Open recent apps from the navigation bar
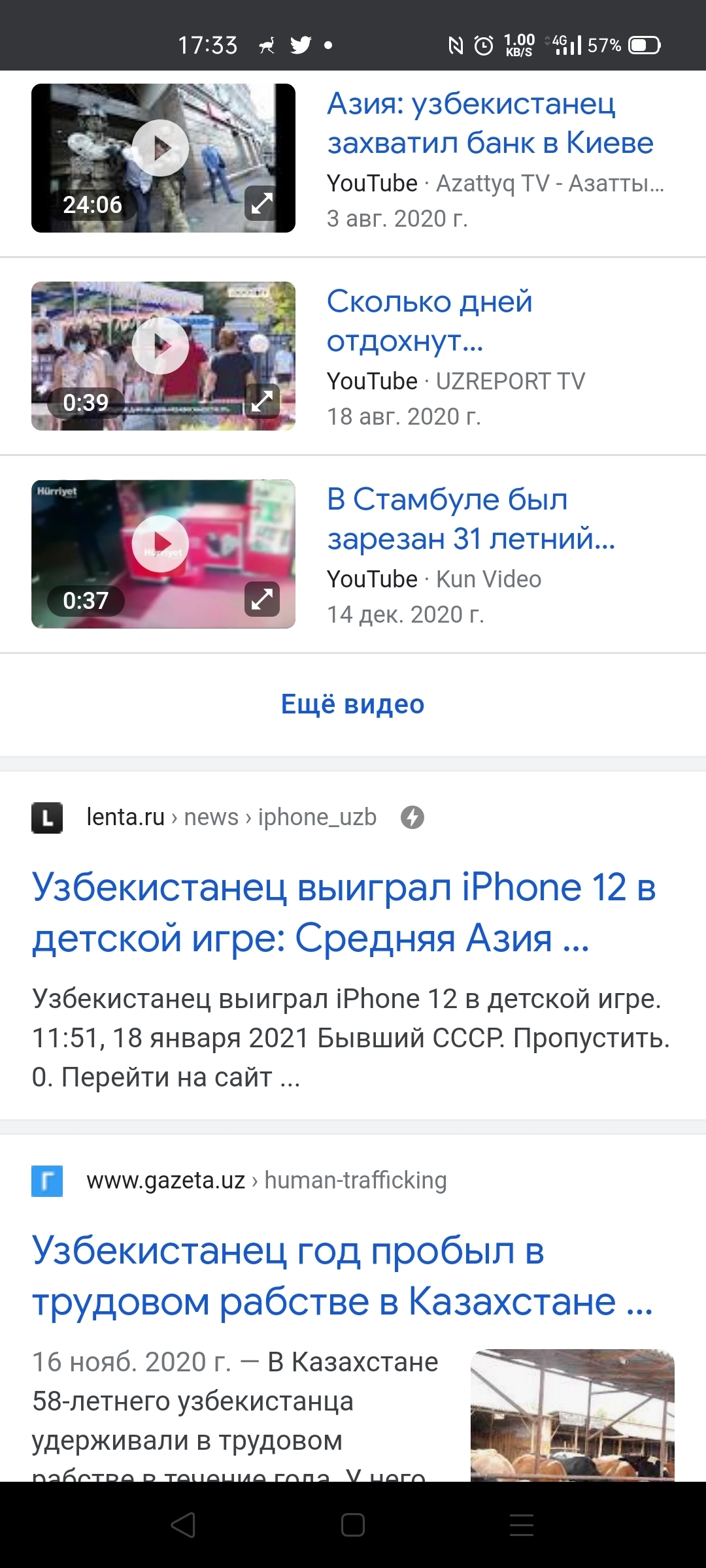 pos(521,1525)
